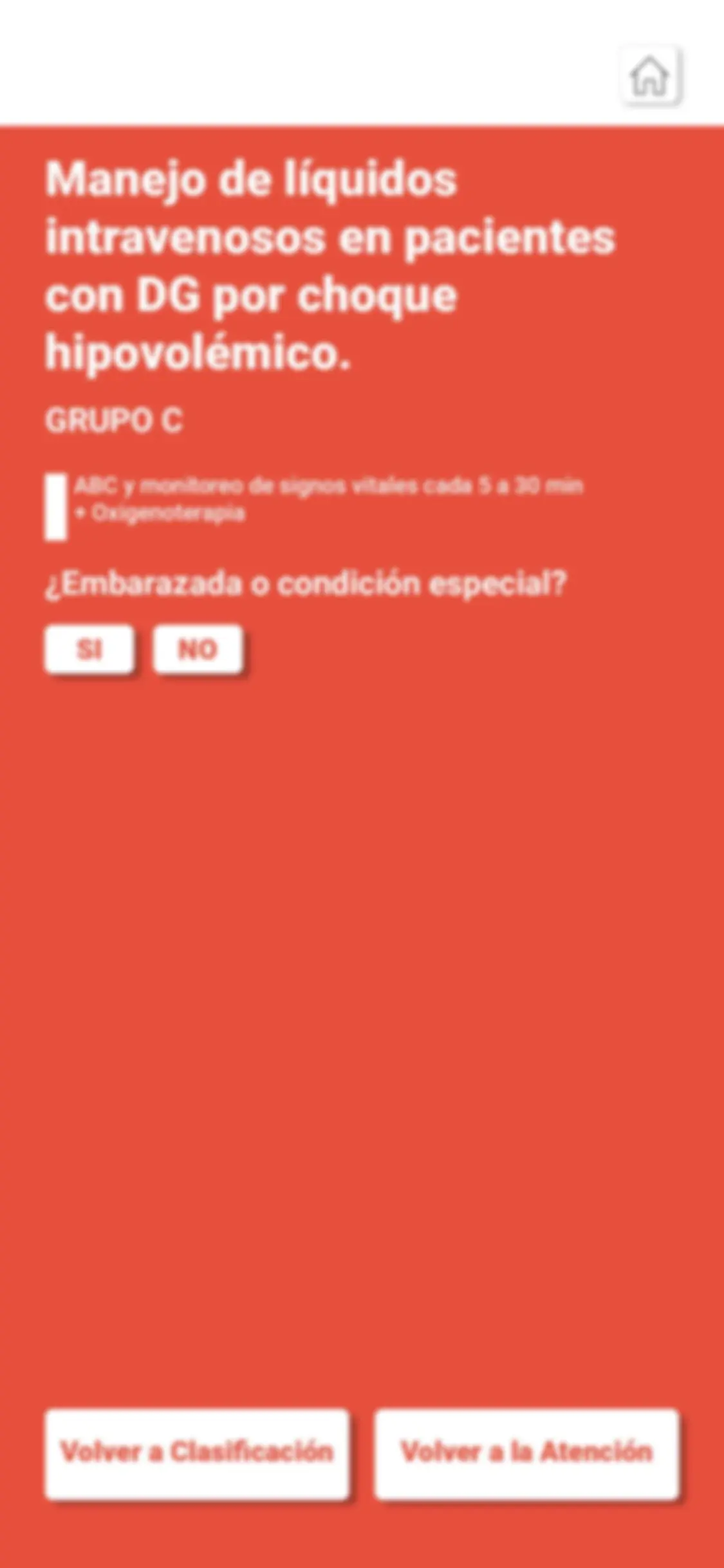The image size is (724, 1568).
Task: Open the home icon
Action: tap(650, 75)
